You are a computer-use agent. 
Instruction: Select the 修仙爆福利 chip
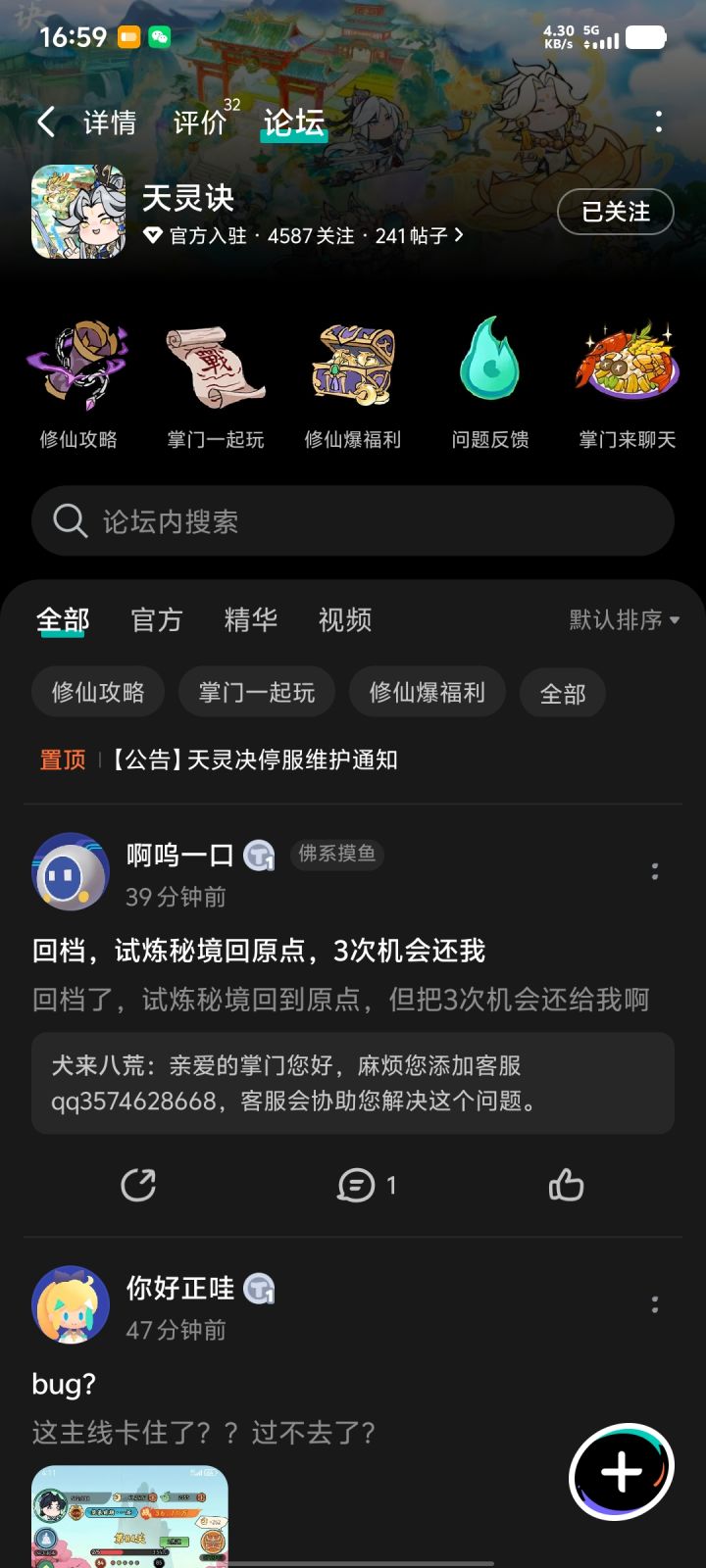[x=428, y=692]
